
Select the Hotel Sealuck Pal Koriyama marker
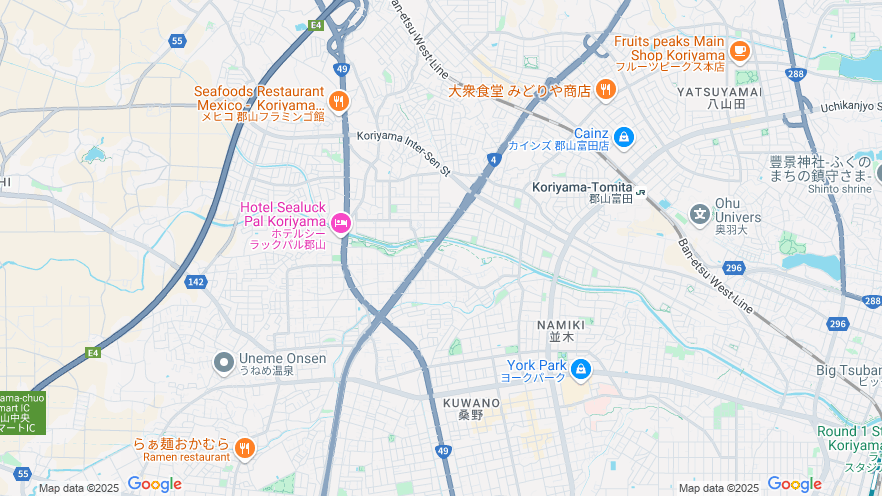[x=341, y=222]
